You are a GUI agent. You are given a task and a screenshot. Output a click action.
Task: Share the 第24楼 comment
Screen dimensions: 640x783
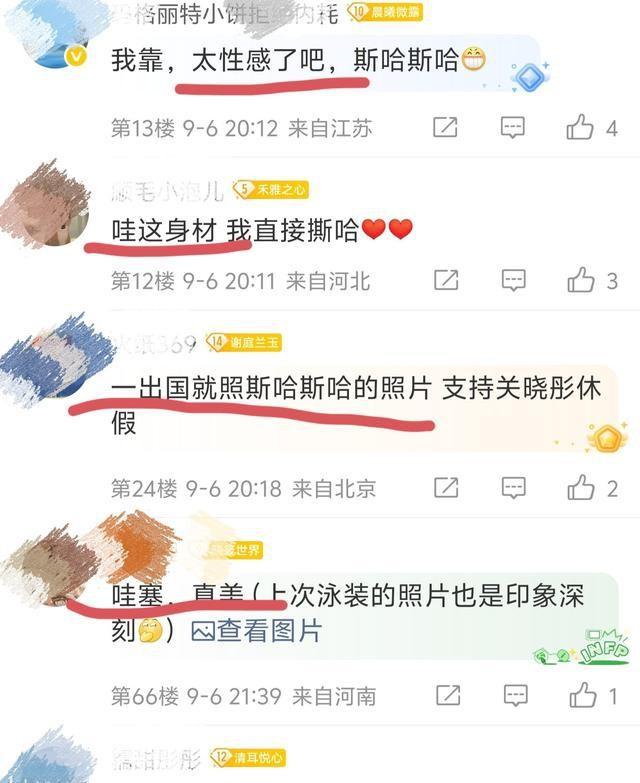pyautogui.click(x=445, y=488)
